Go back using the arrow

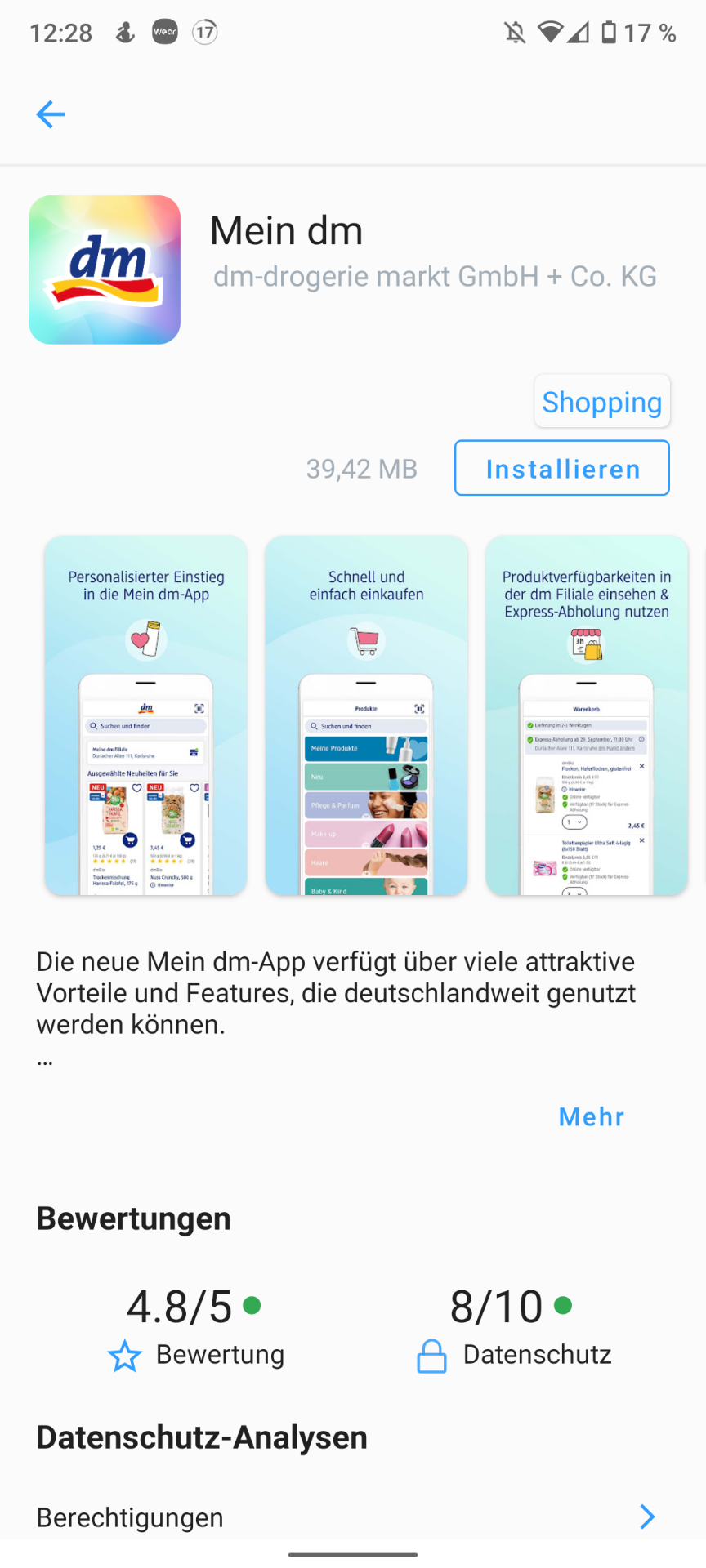click(x=51, y=114)
